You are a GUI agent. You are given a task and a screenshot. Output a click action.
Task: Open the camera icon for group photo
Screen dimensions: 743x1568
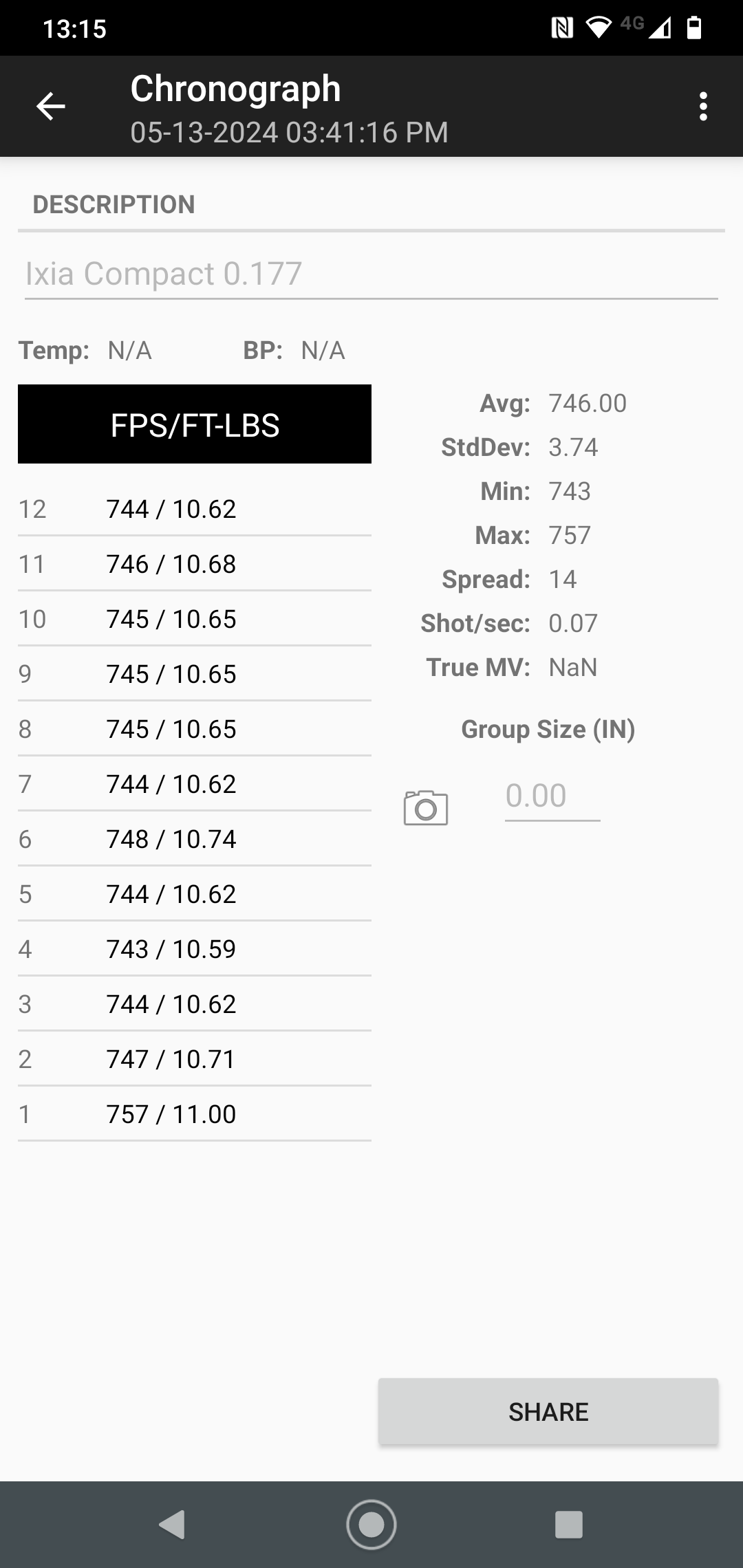click(425, 807)
